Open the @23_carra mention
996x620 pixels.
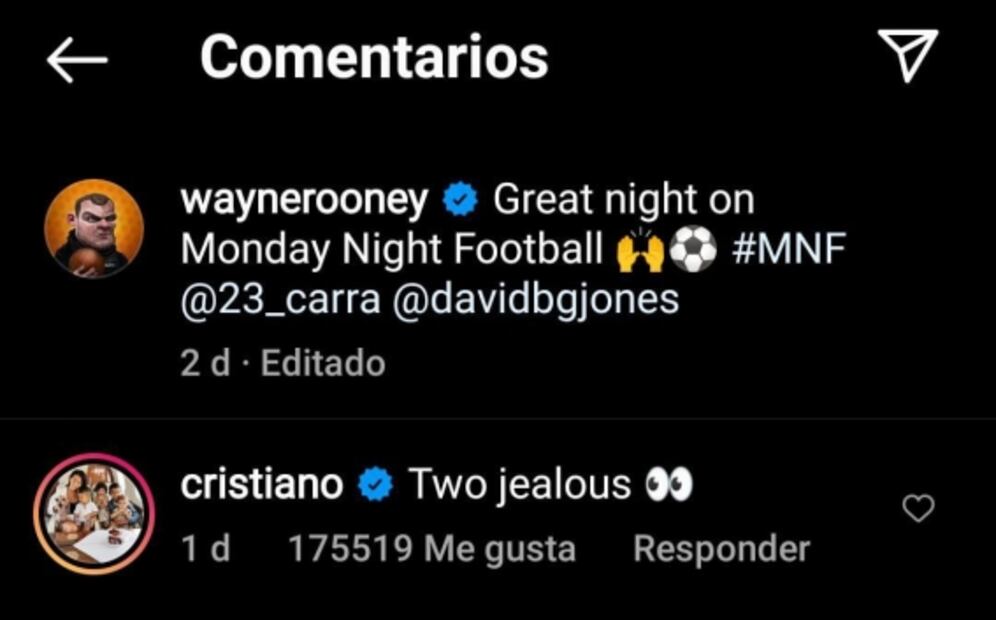280,300
